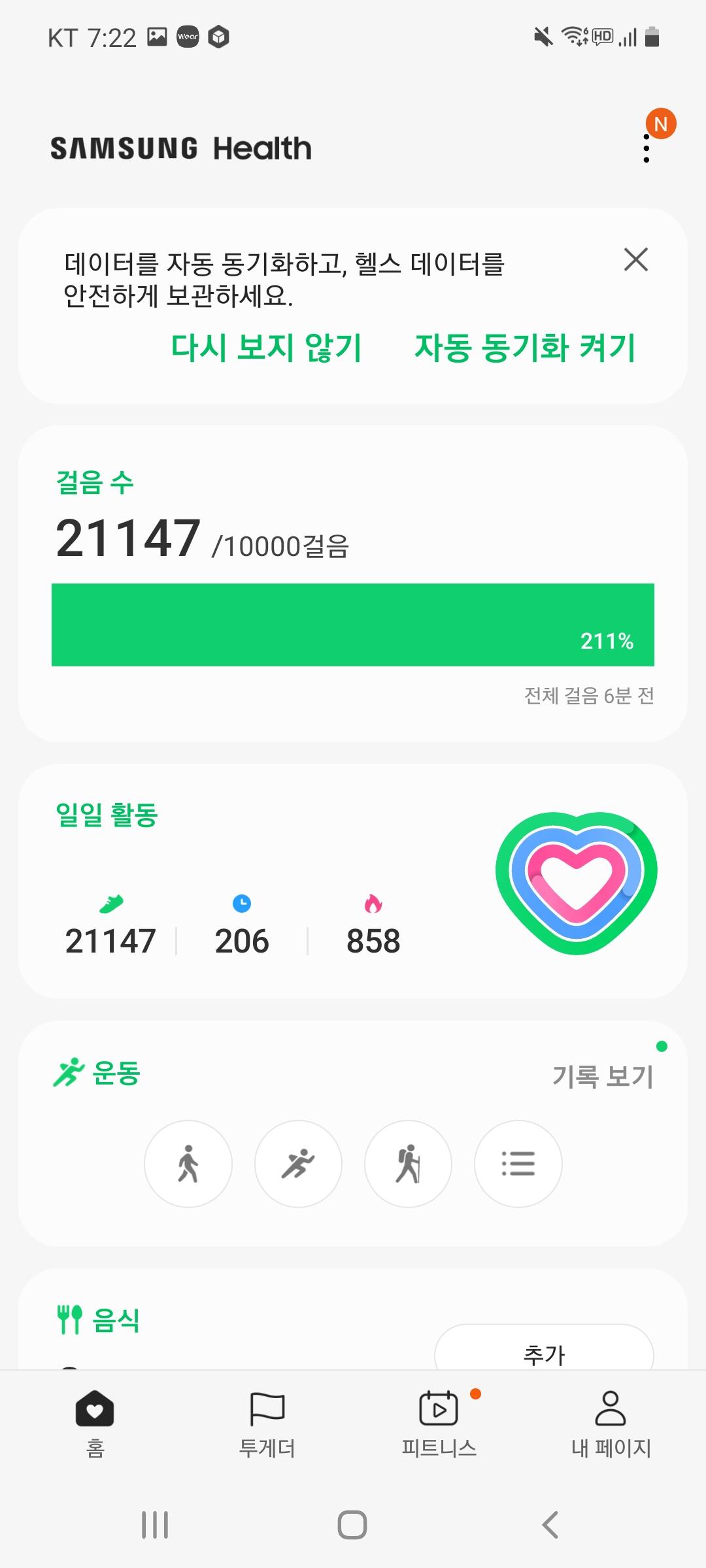Start a hiking workout
The width and height of the screenshot is (706, 1568).
click(x=408, y=1164)
